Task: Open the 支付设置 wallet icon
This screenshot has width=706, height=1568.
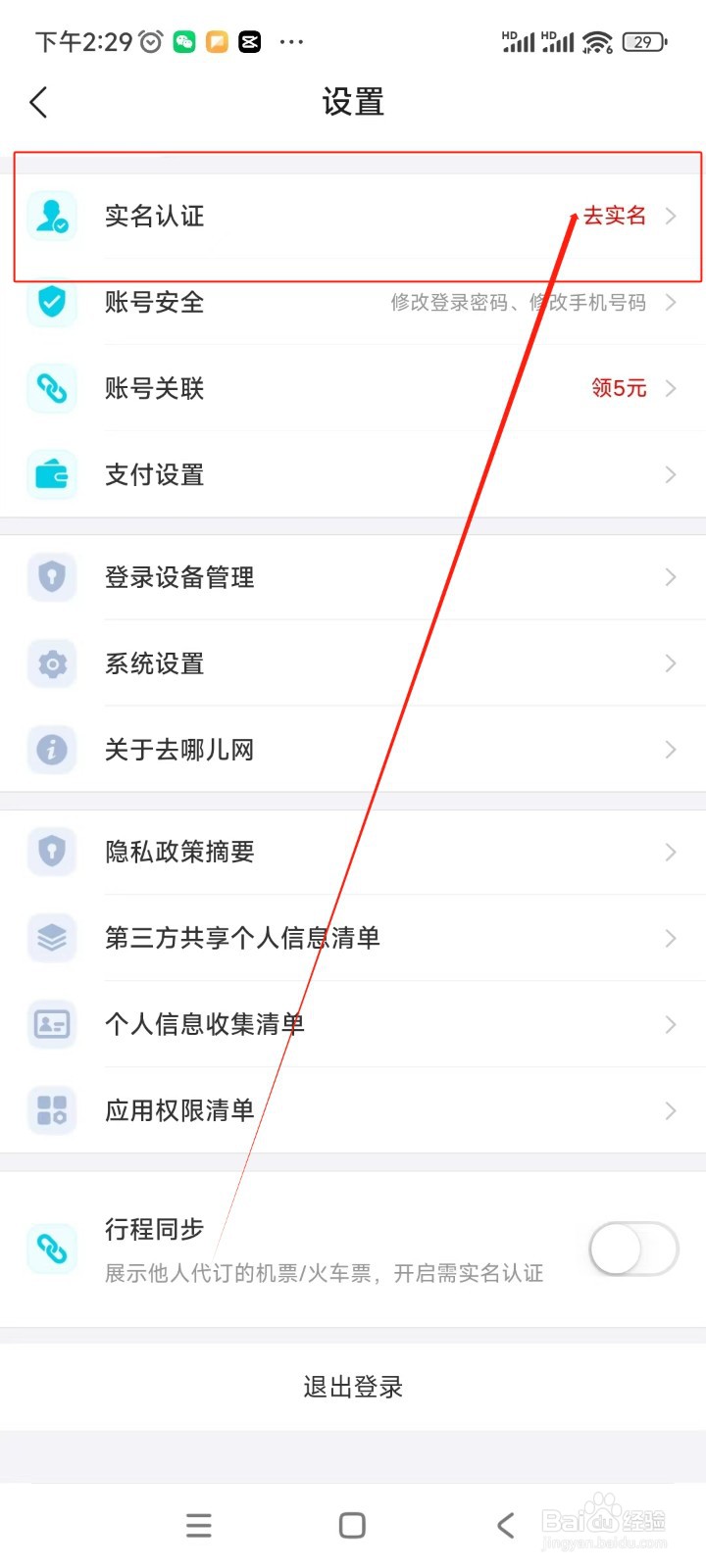Action: coord(51,475)
